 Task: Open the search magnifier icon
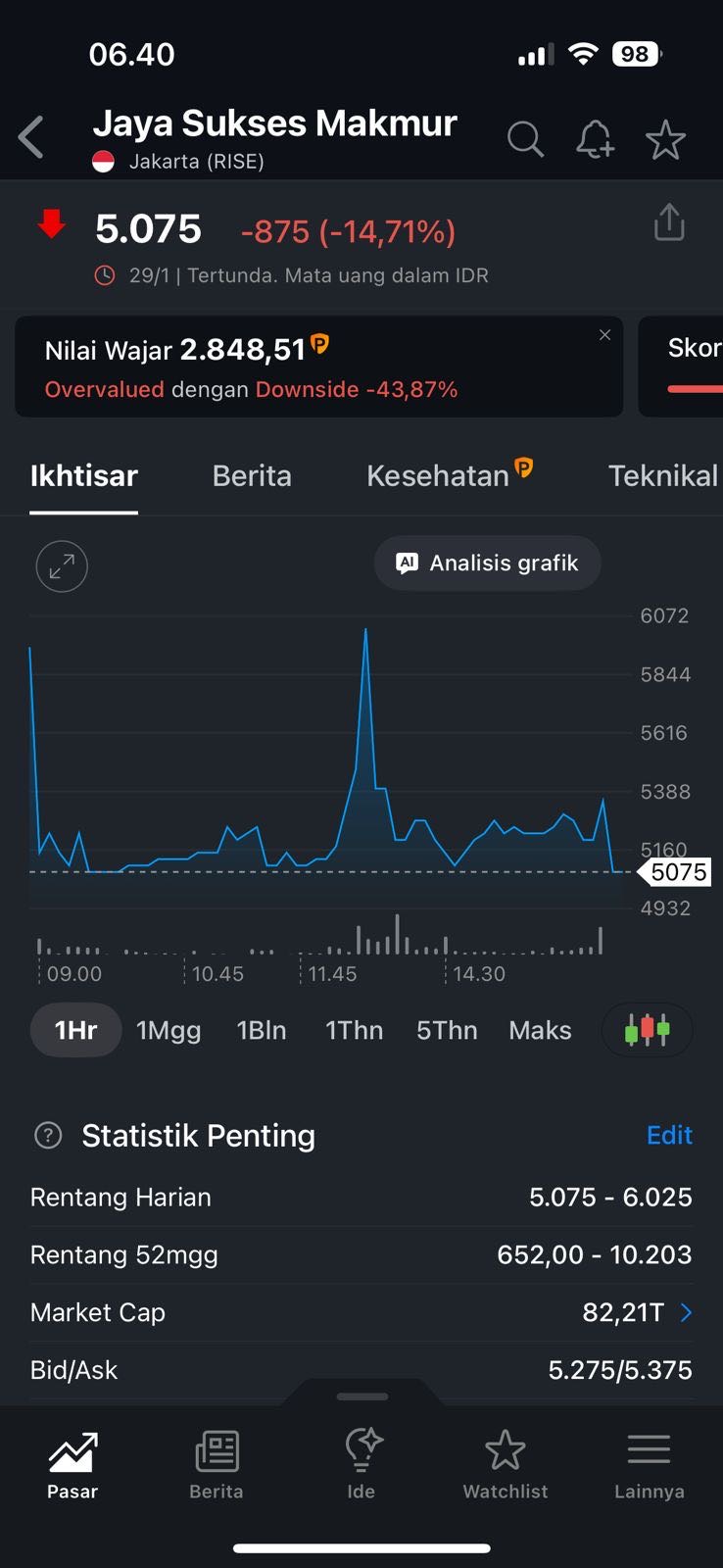[525, 139]
